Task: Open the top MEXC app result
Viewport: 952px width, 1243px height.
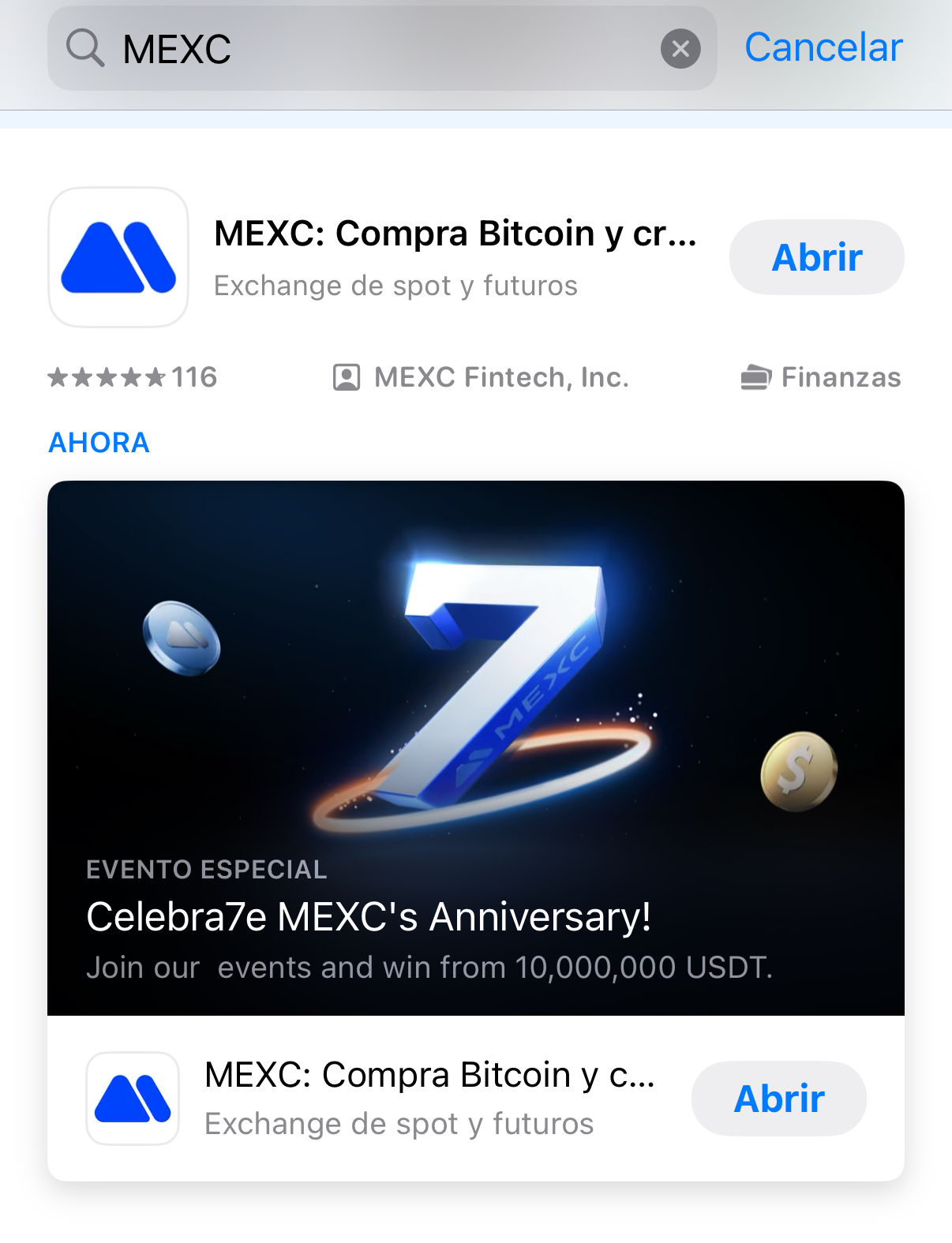Action: pyautogui.click(x=454, y=257)
